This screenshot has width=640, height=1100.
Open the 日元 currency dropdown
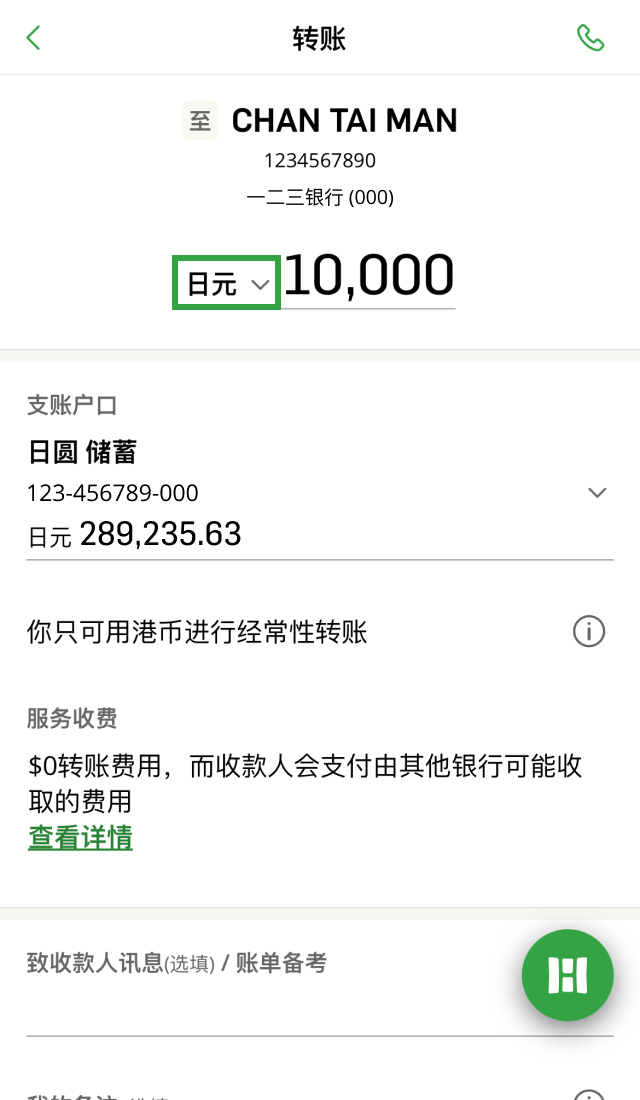point(227,283)
